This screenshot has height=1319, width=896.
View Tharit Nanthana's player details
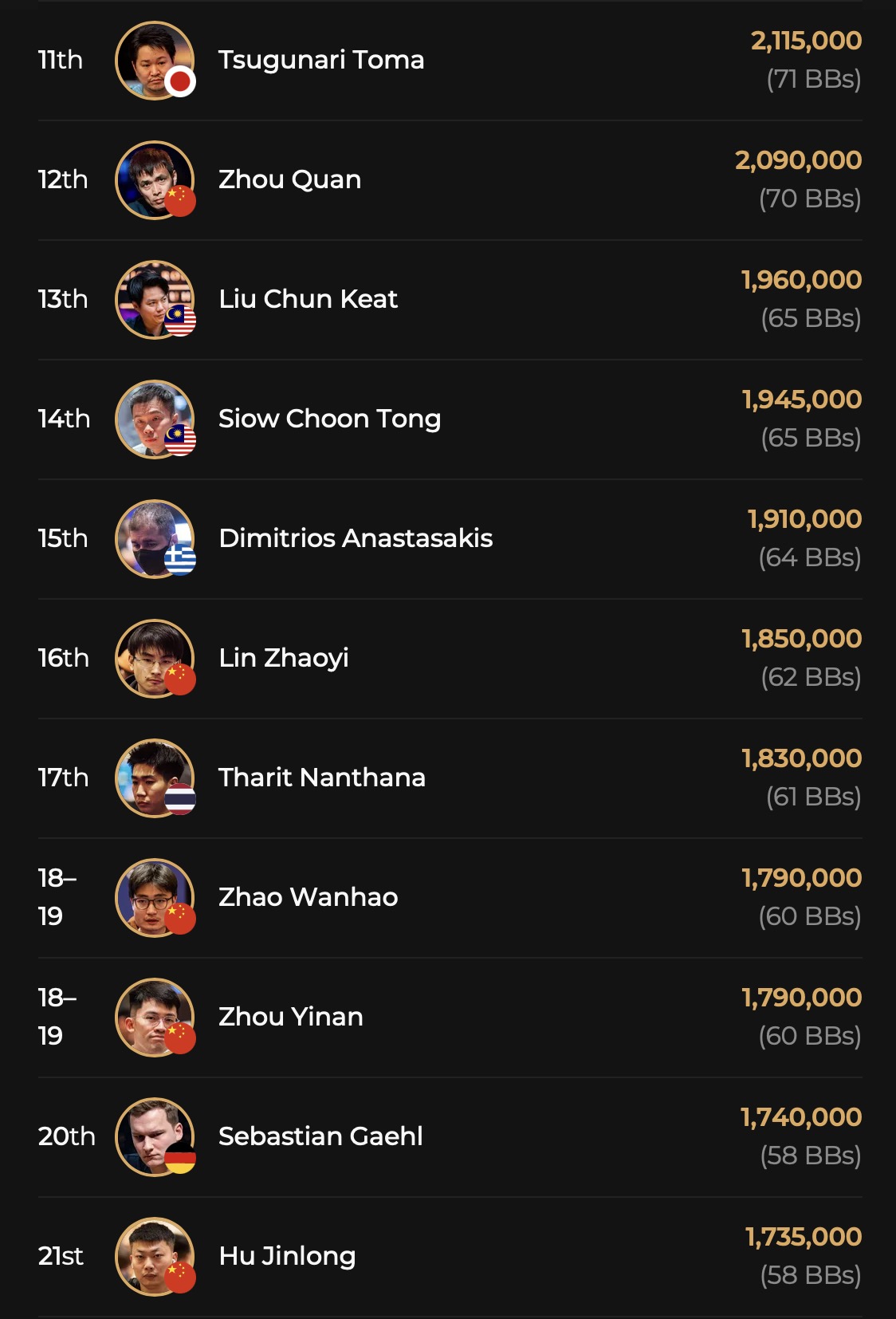322,778
